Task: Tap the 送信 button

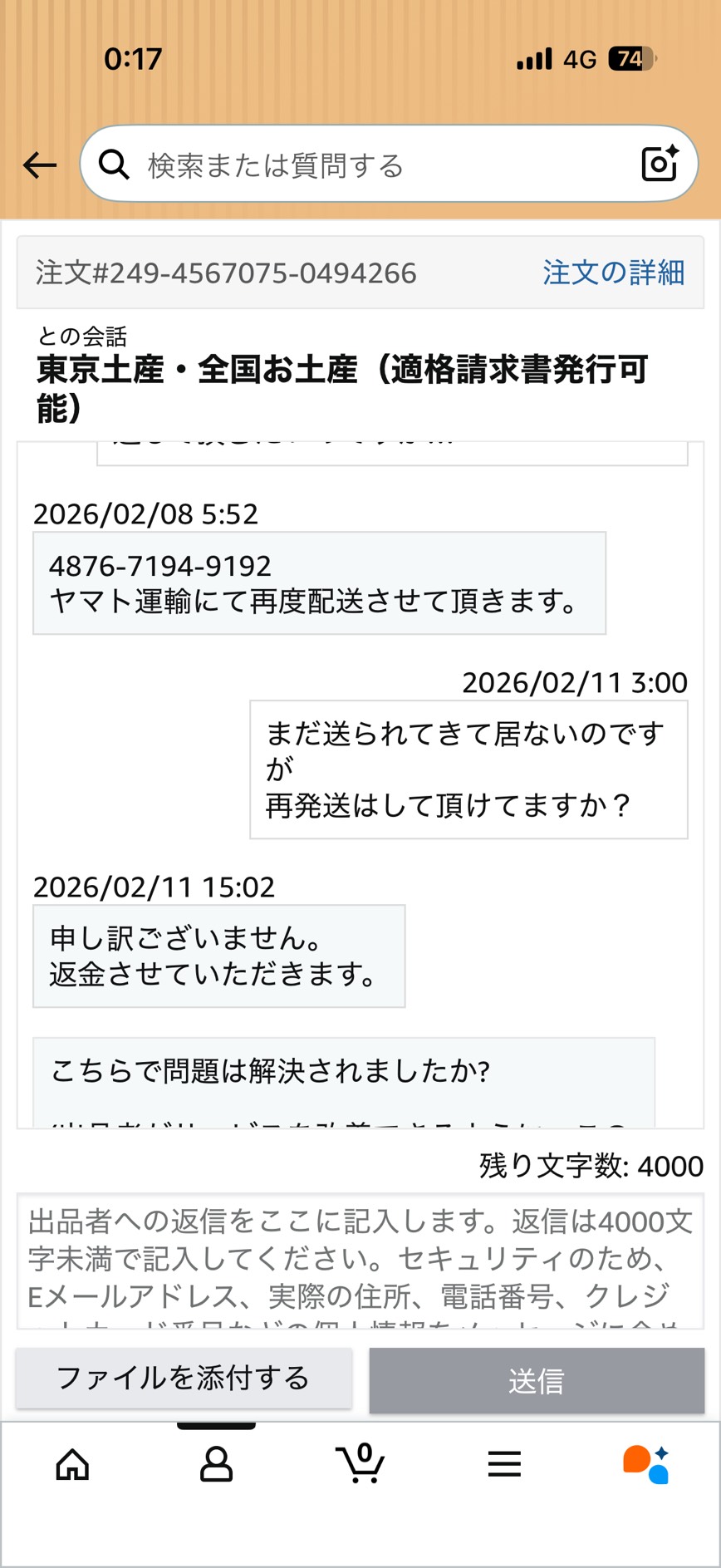Action: (x=537, y=1381)
